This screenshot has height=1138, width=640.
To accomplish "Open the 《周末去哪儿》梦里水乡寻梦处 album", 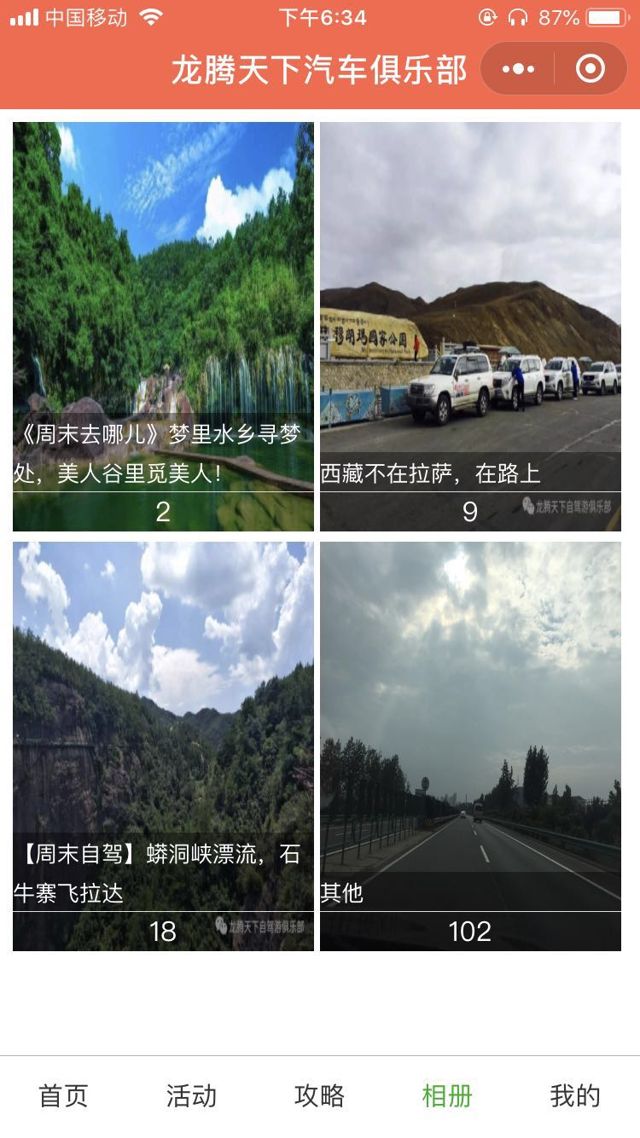I will pos(163,326).
